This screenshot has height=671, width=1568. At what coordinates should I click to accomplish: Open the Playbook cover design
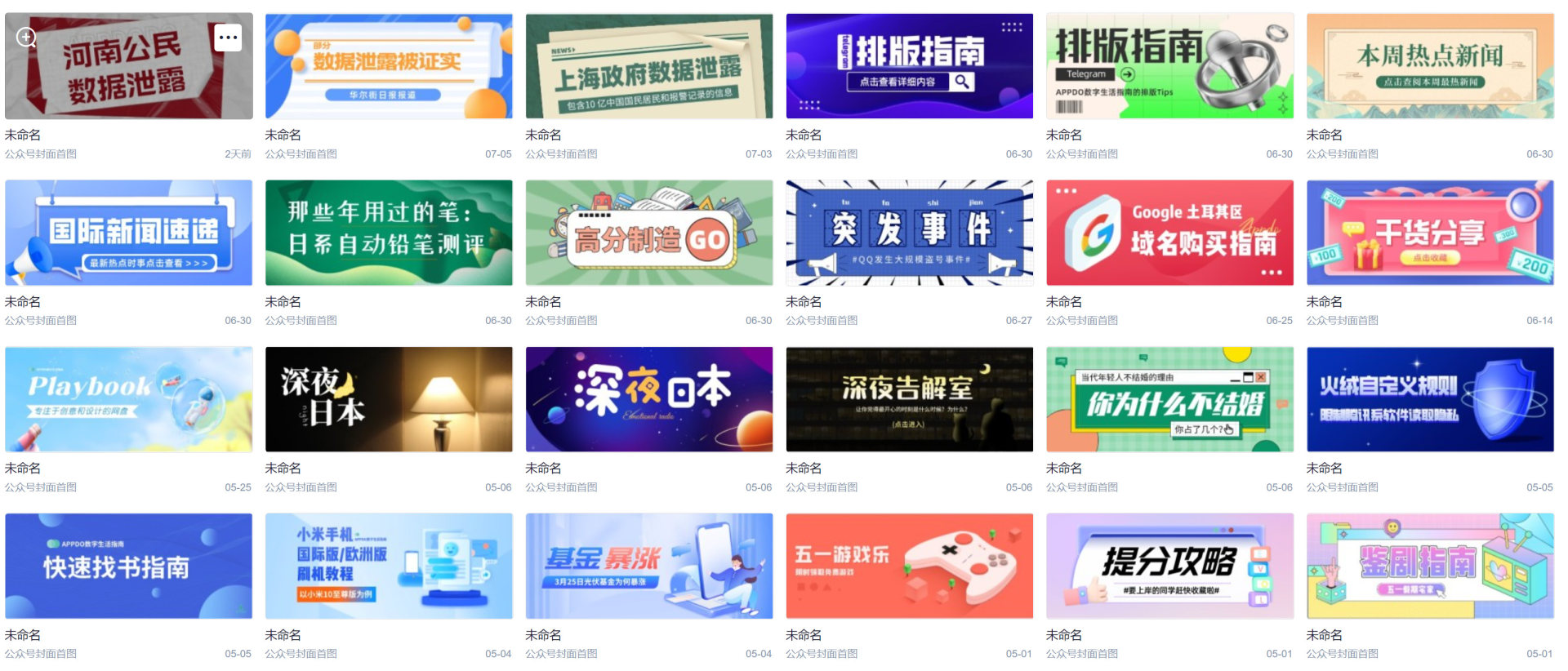[129, 399]
